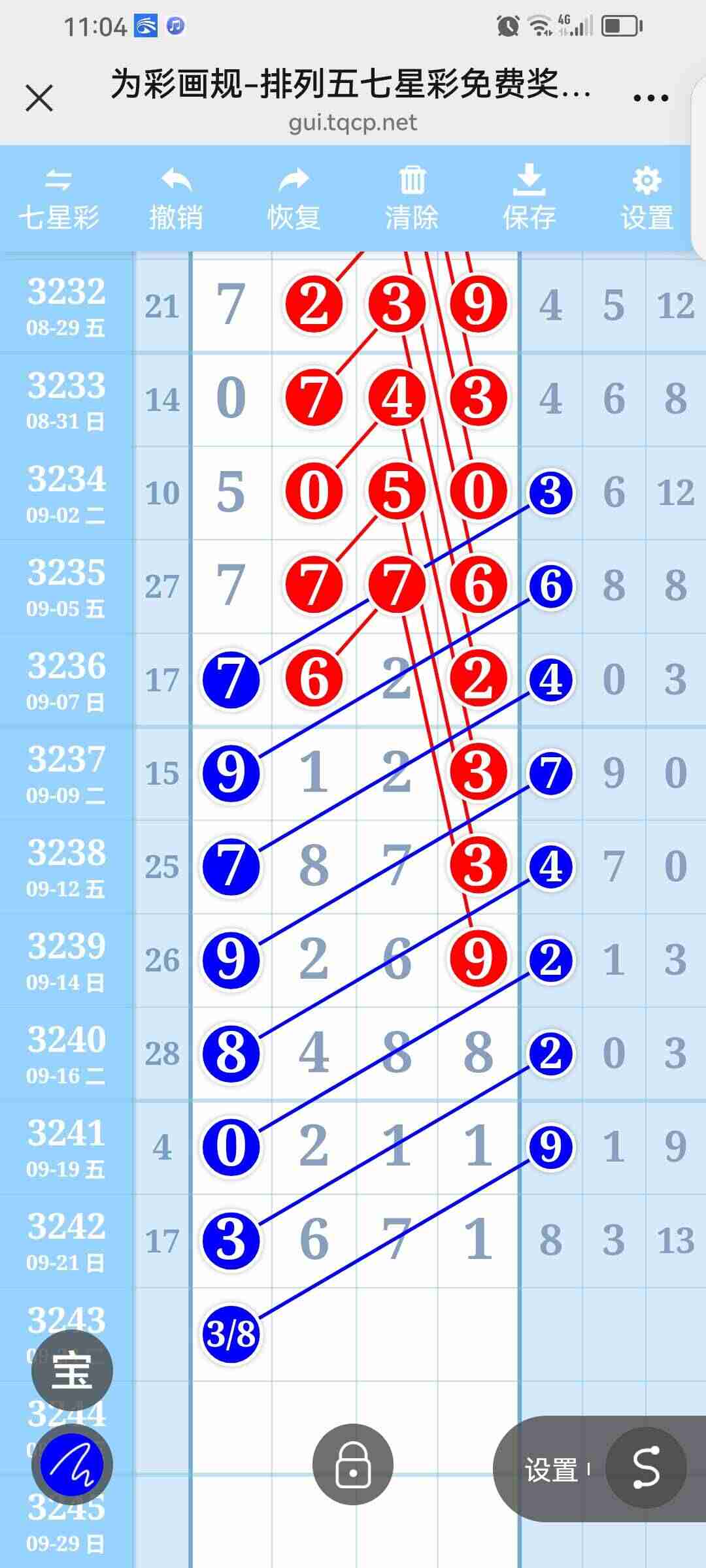
Task: Close the web page
Action: pyautogui.click(x=39, y=99)
